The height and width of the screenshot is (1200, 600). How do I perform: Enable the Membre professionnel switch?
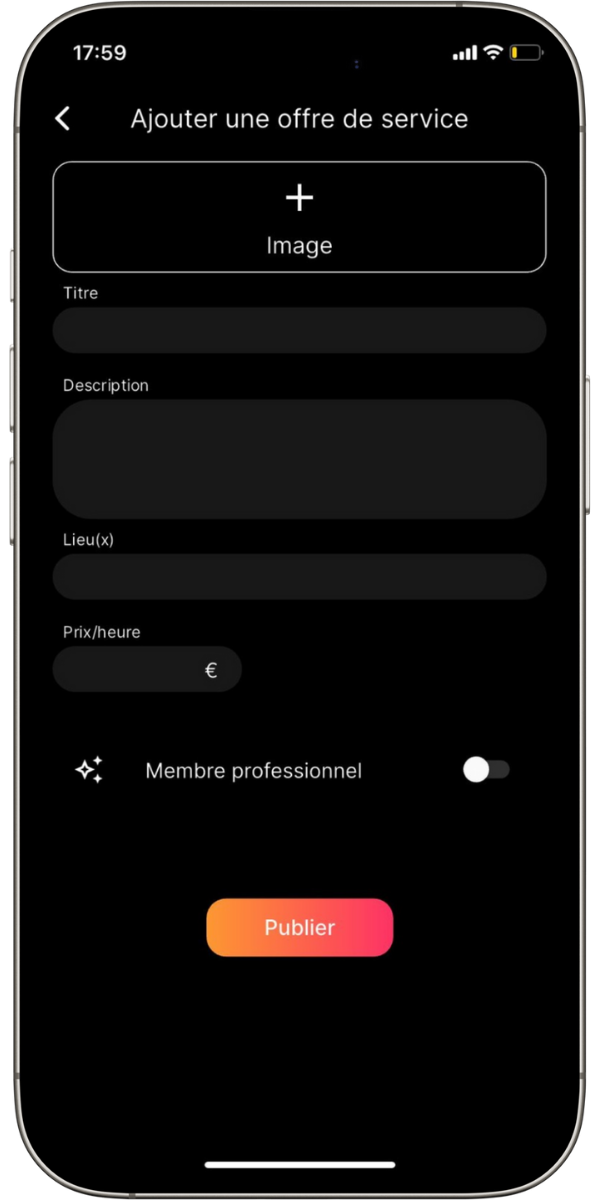(486, 770)
